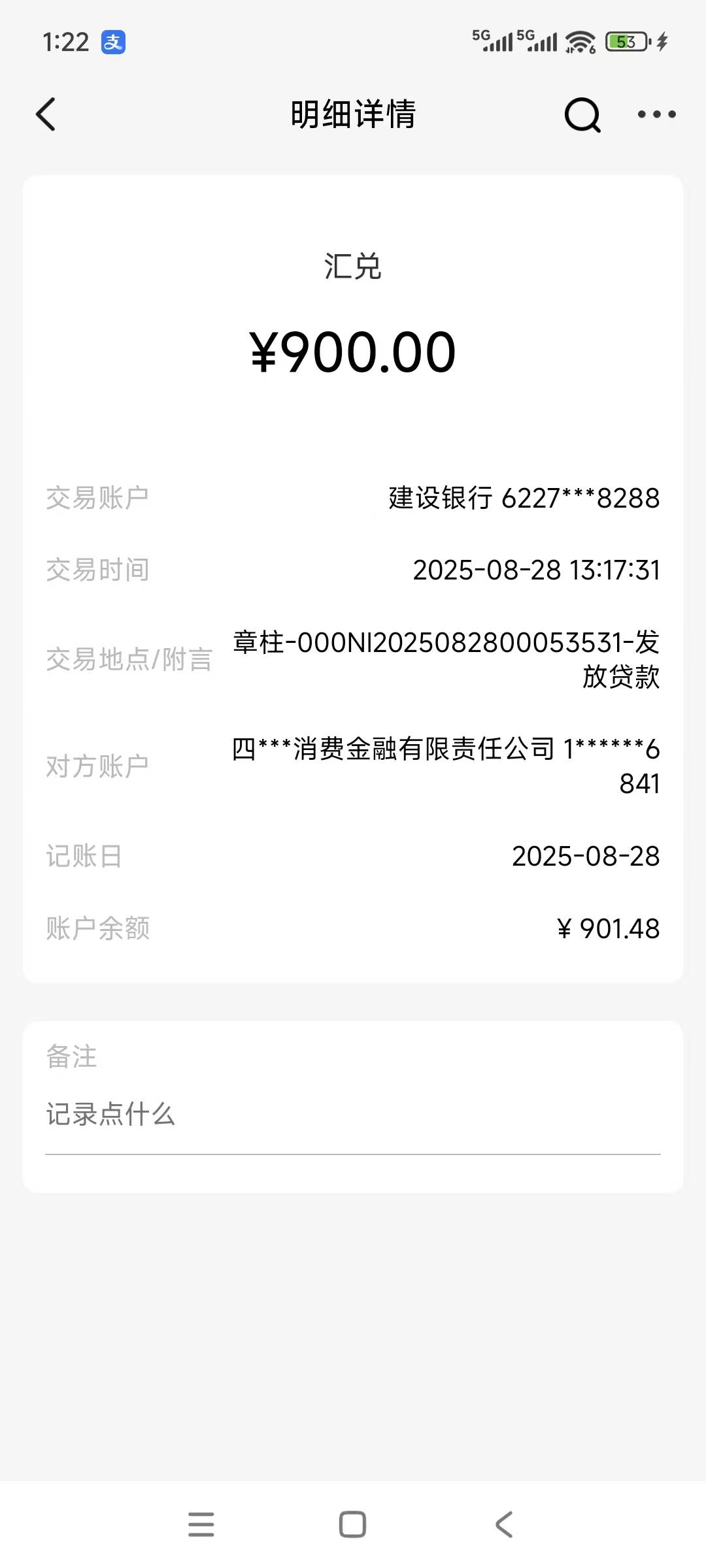Tap the system back arrow in the navigation bar

504,1524
